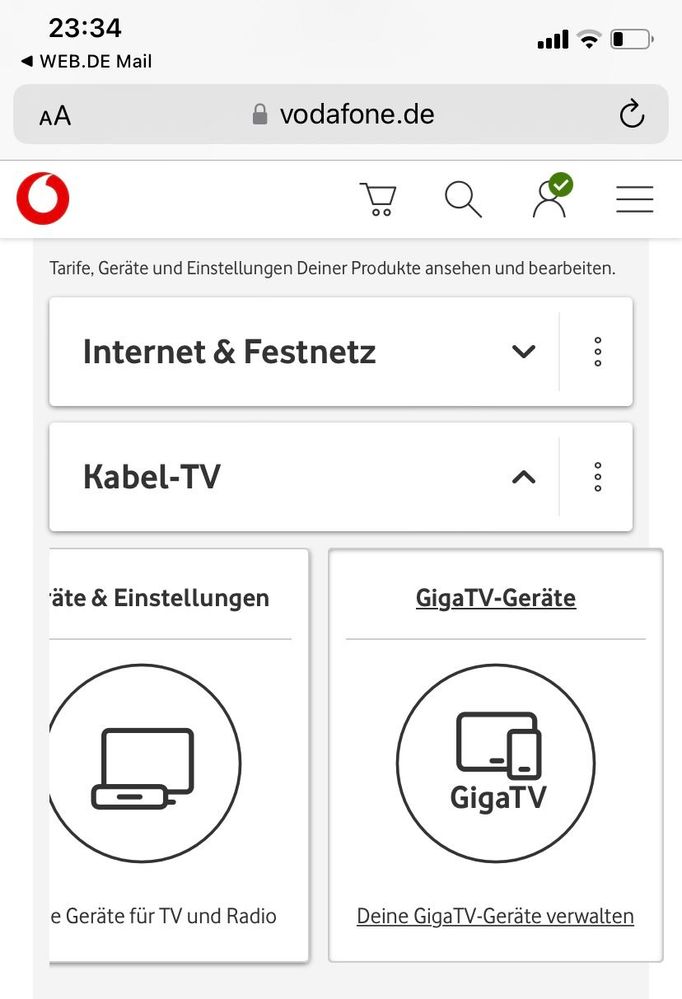
Task: Open Deine GigaTV-Geräte verwalten link
Action: 495,916
